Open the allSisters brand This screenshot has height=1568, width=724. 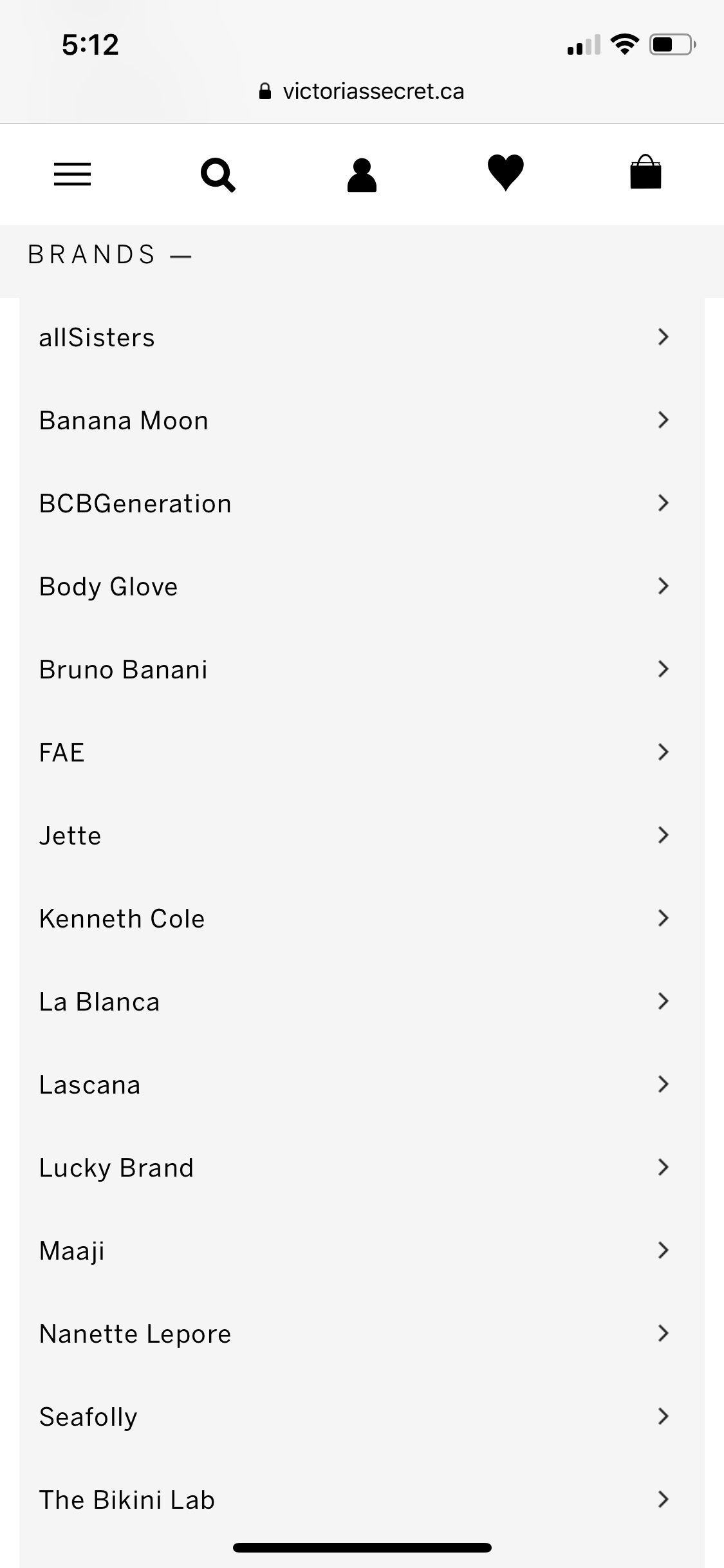coord(362,337)
